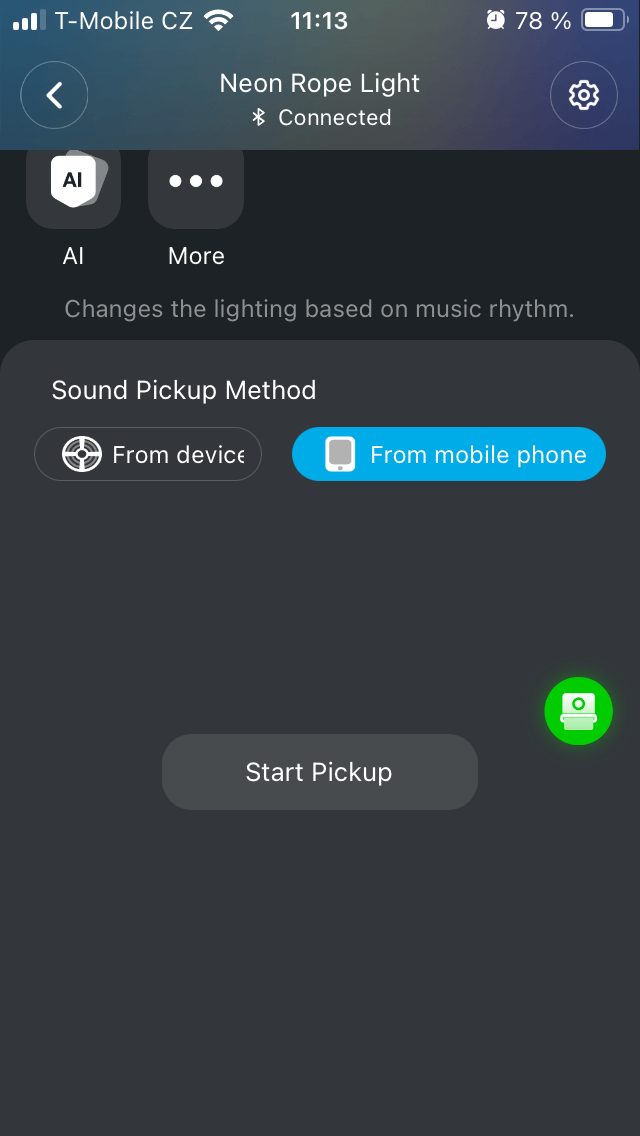
Task: Choose From device sound pickup
Action: [148, 455]
